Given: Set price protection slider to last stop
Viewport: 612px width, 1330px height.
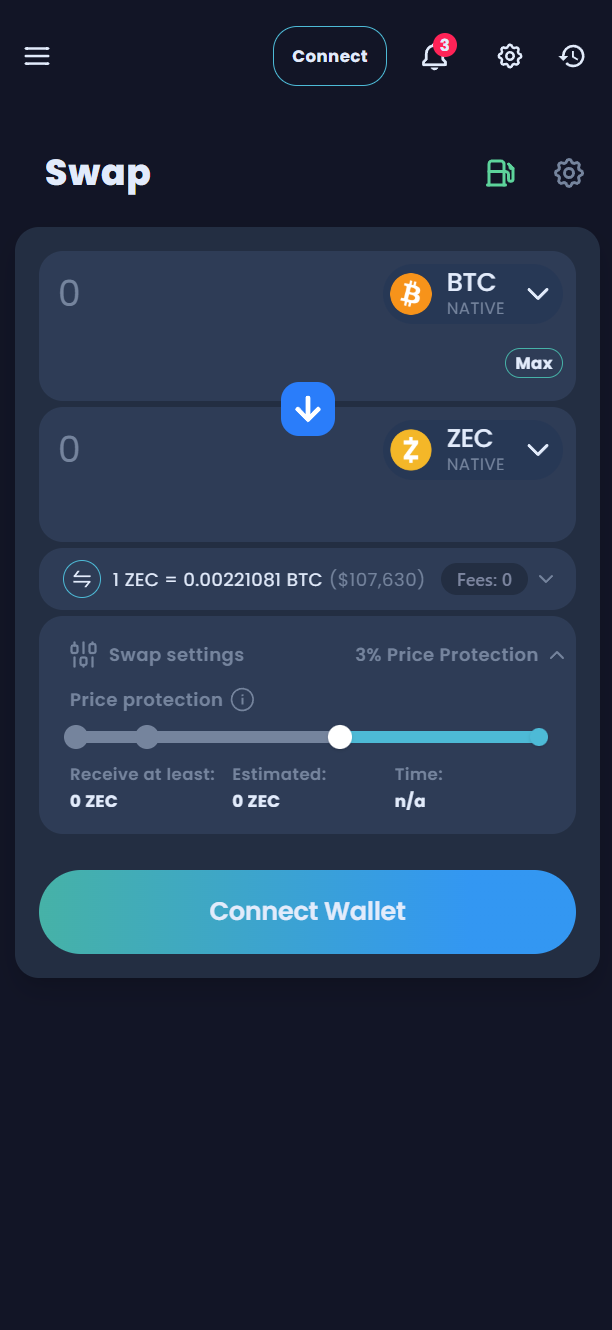Looking at the screenshot, I should (539, 738).
